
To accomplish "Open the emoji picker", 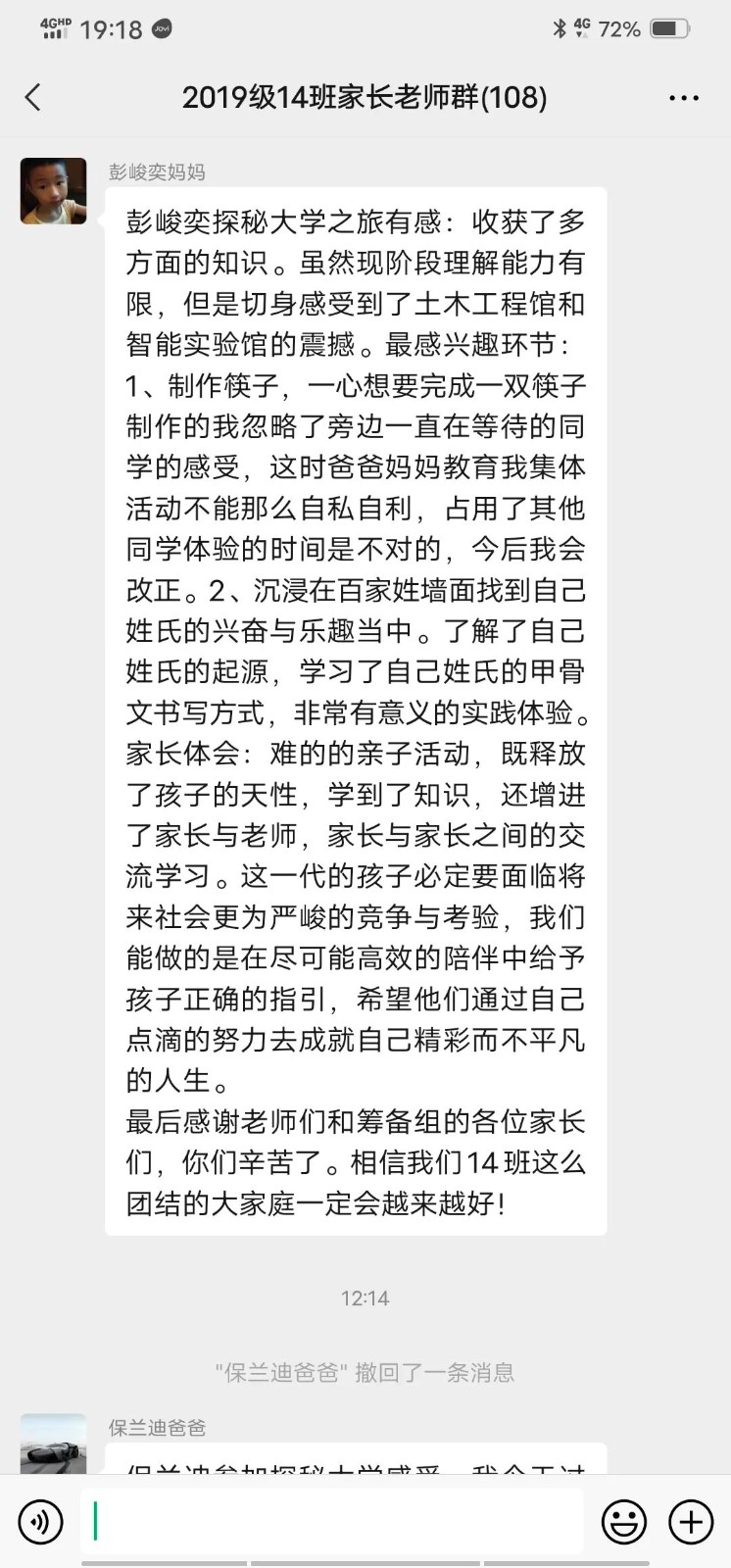I will [623, 1522].
